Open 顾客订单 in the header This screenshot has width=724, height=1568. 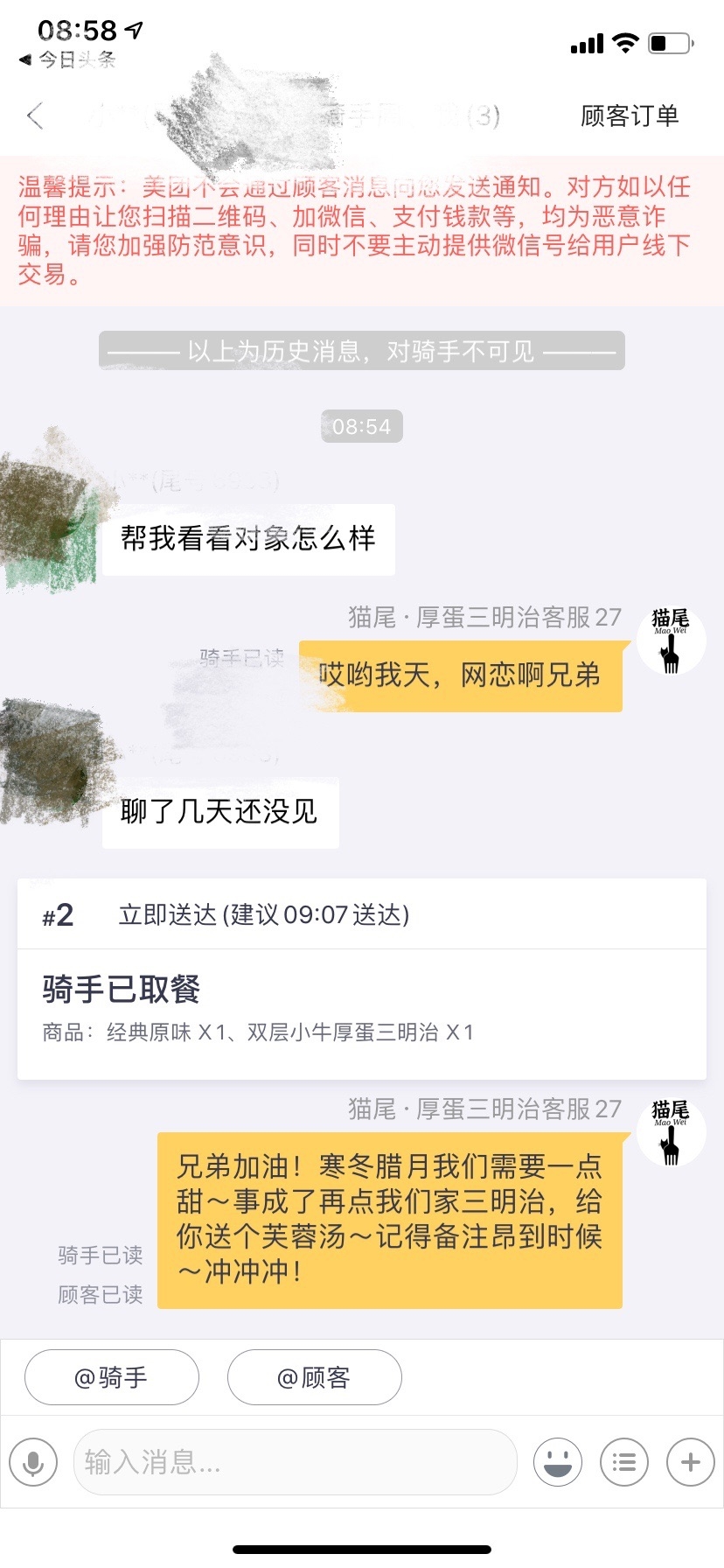[x=629, y=115]
